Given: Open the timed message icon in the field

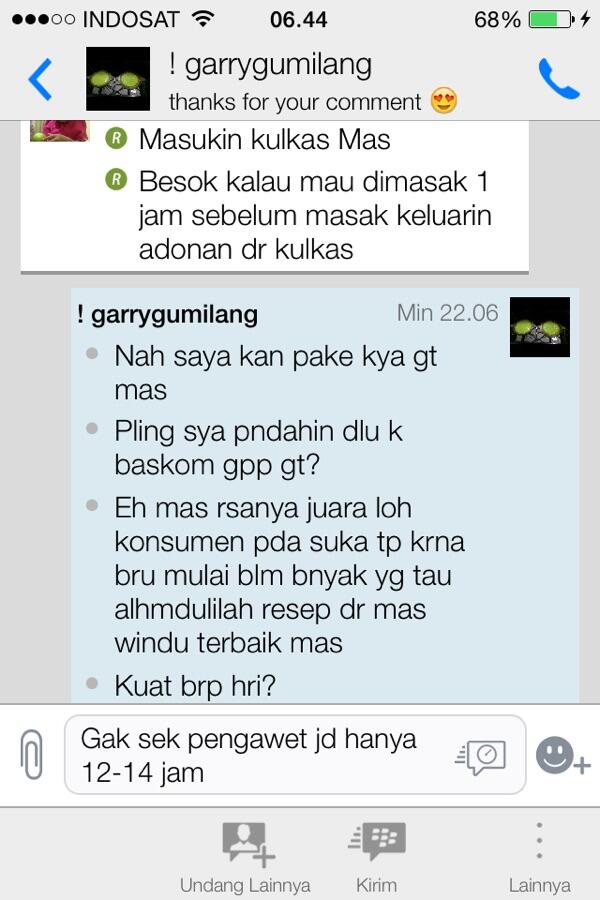Looking at the screenshot, I should (481, 757).
